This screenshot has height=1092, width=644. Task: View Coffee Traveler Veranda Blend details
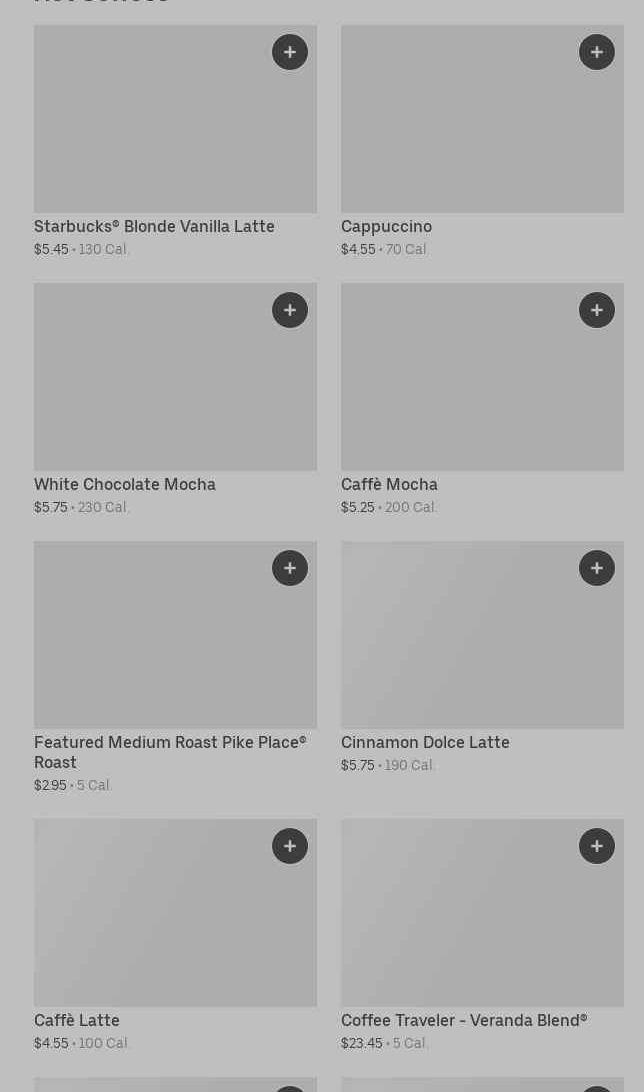(x=482, y=935)
